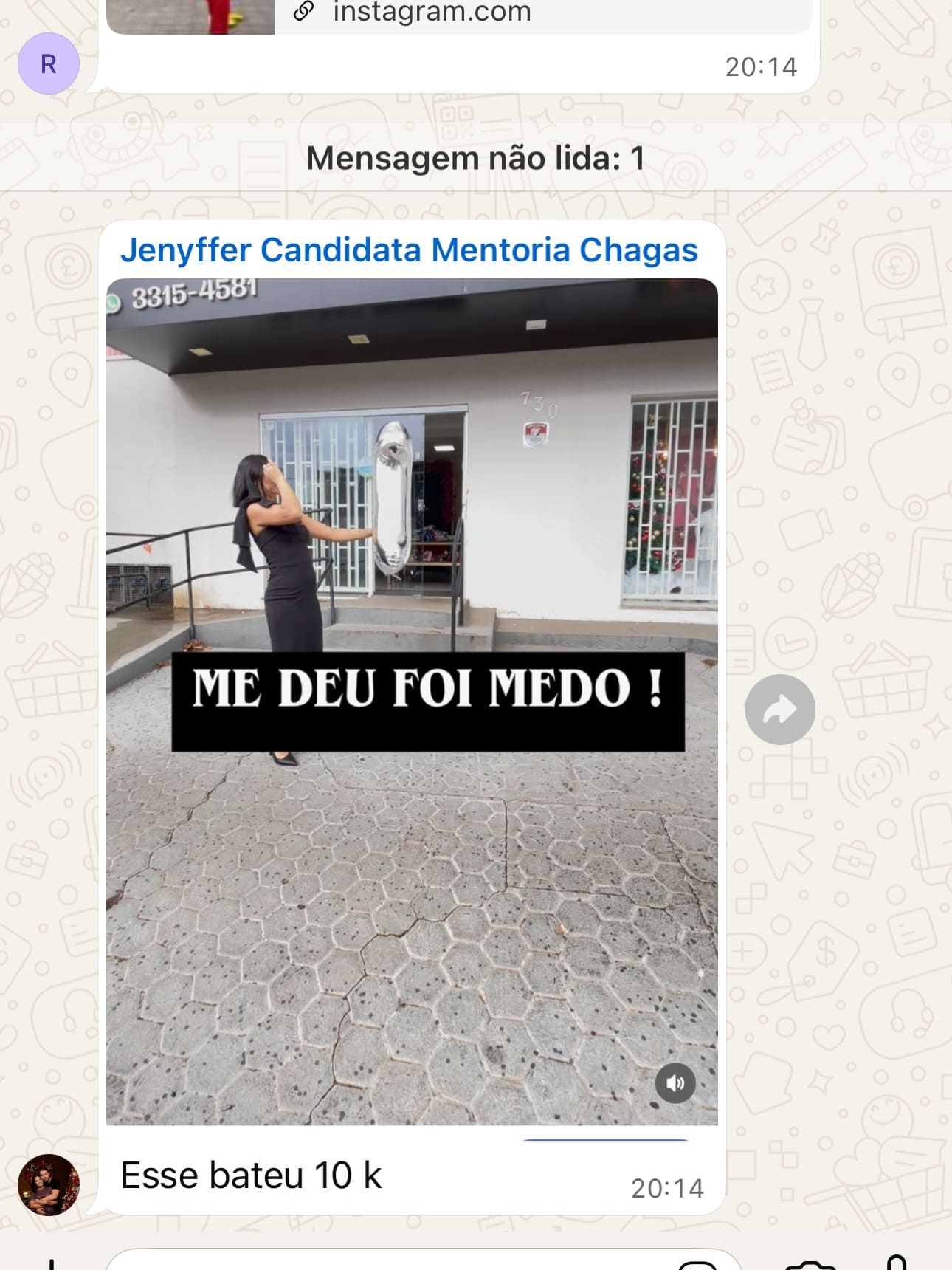Click the chain-link icon beside instagram.com

click(302, 10)
